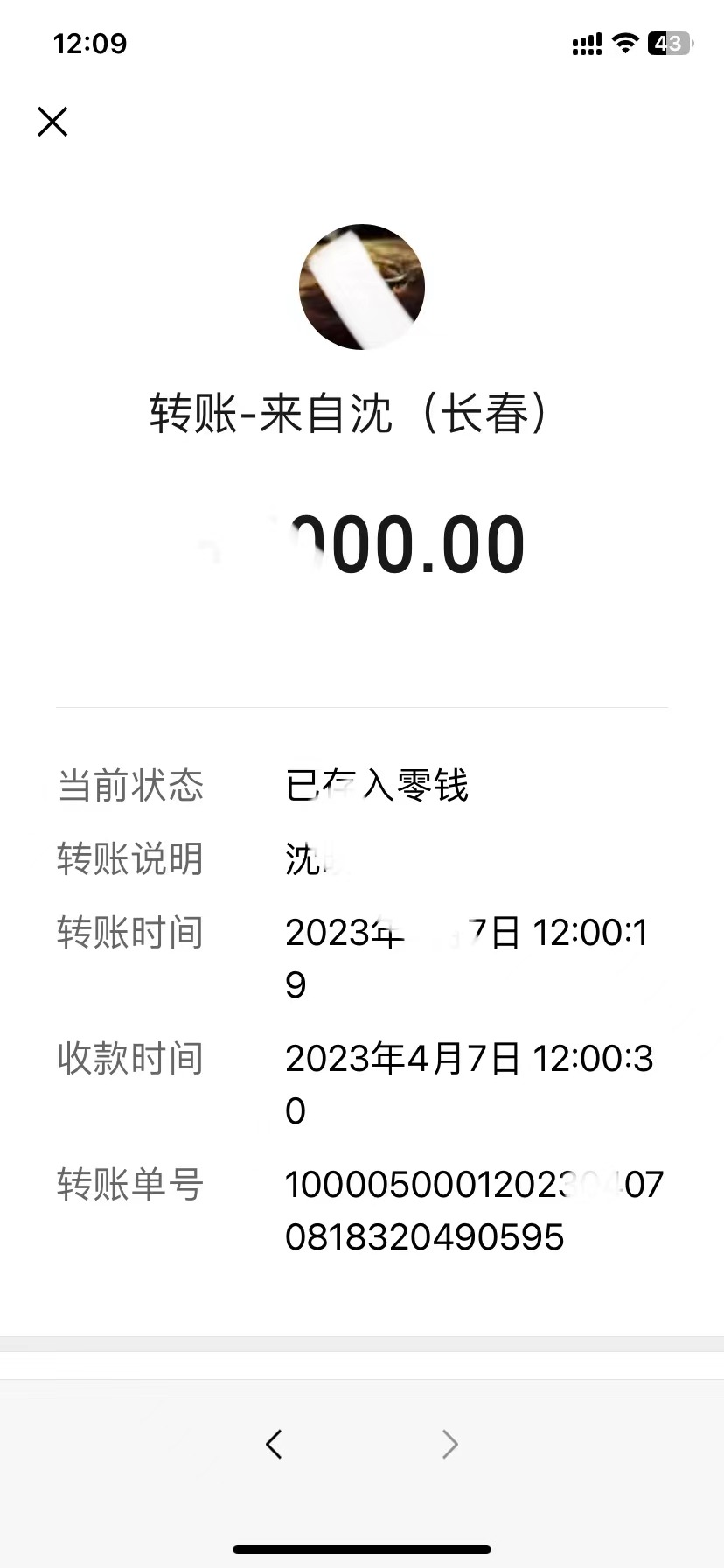The image size is (724, 1568).
Task: Tap the close X to exit transfer details
Action: 52,122
